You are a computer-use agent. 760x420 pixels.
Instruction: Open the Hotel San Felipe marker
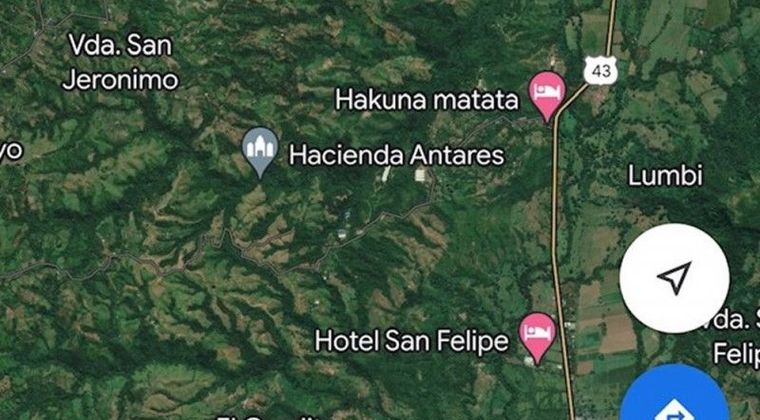point(537,335)
